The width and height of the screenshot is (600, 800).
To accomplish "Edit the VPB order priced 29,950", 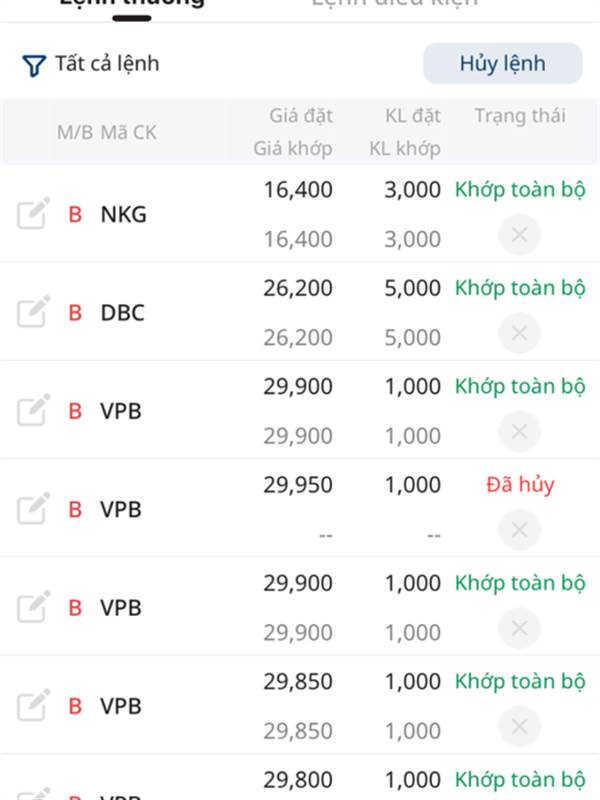I will [33, 509].
